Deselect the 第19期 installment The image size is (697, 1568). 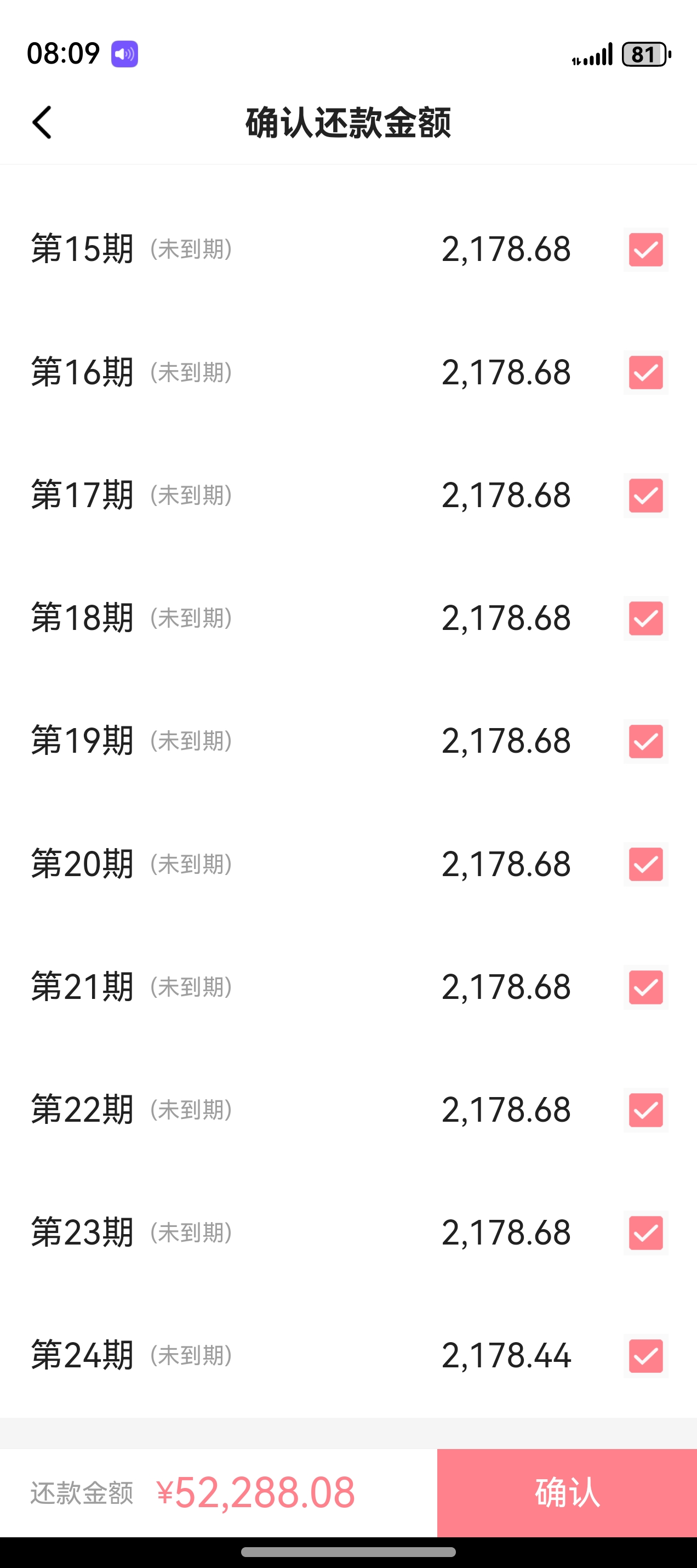coord(645,741)
